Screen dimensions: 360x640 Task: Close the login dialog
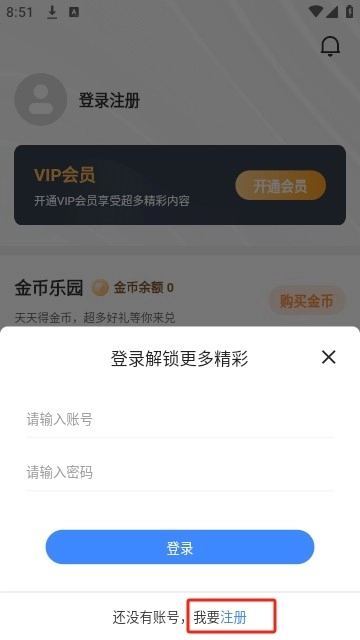[x=329, y=357]
